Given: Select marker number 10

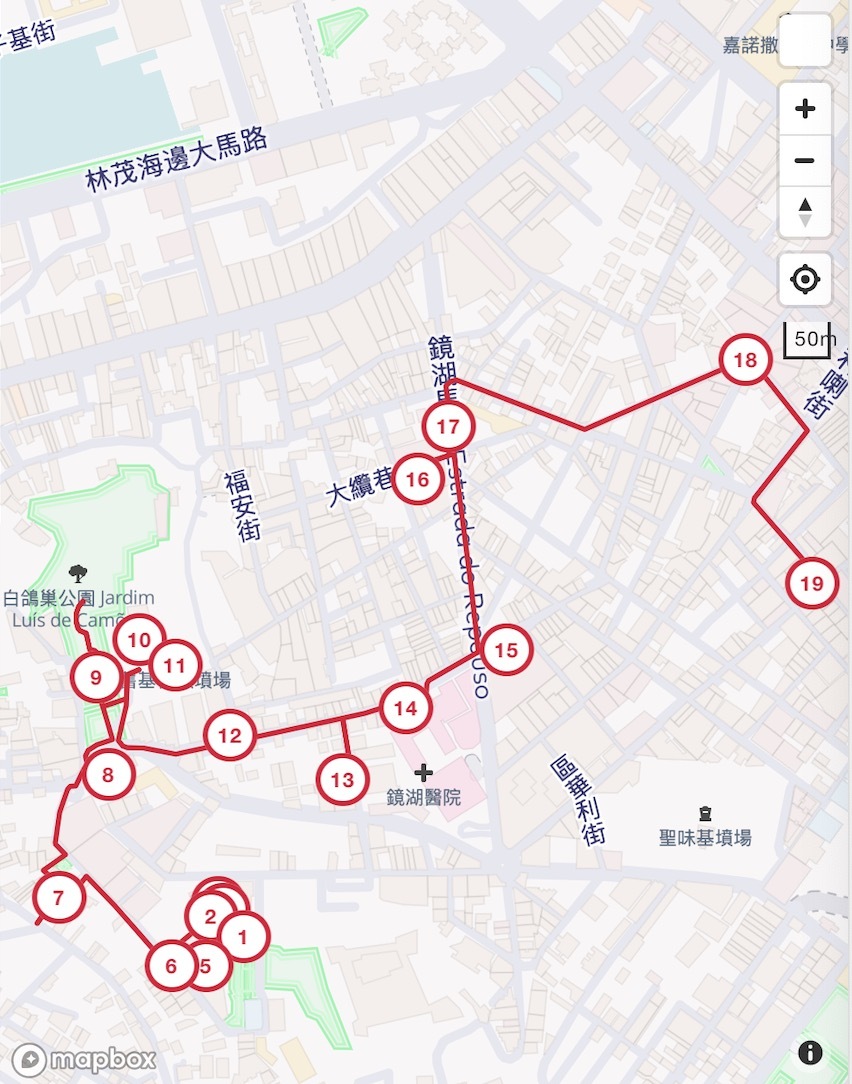Looking at the screenshot, I should tap(138, 638).
